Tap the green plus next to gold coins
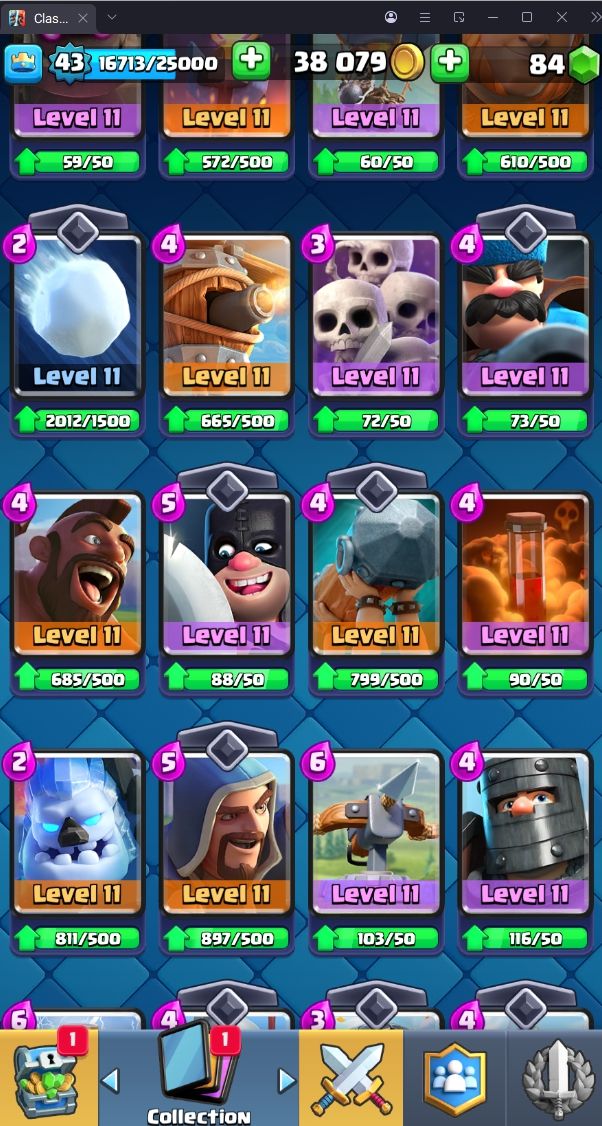 point(450,62)
